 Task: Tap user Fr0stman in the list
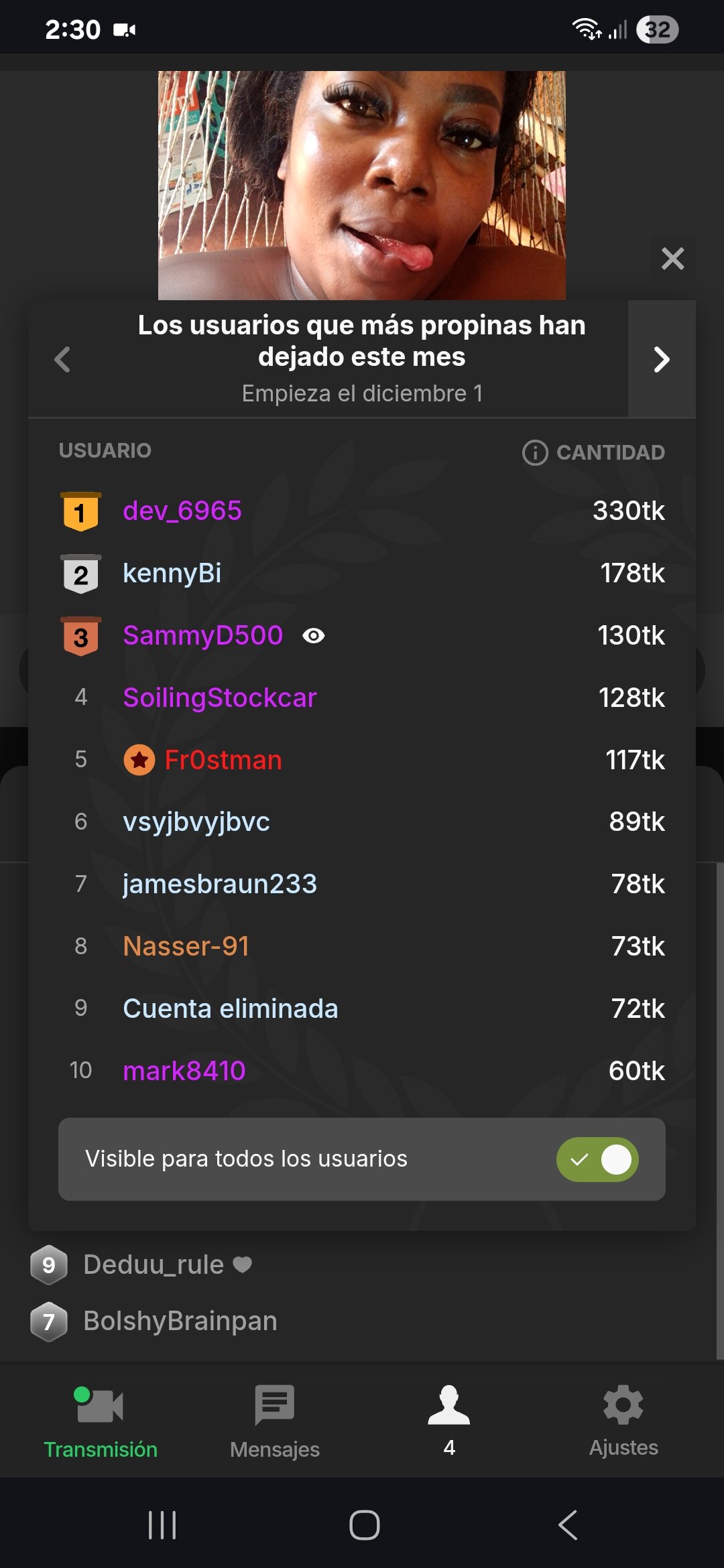tap(223, 760)
